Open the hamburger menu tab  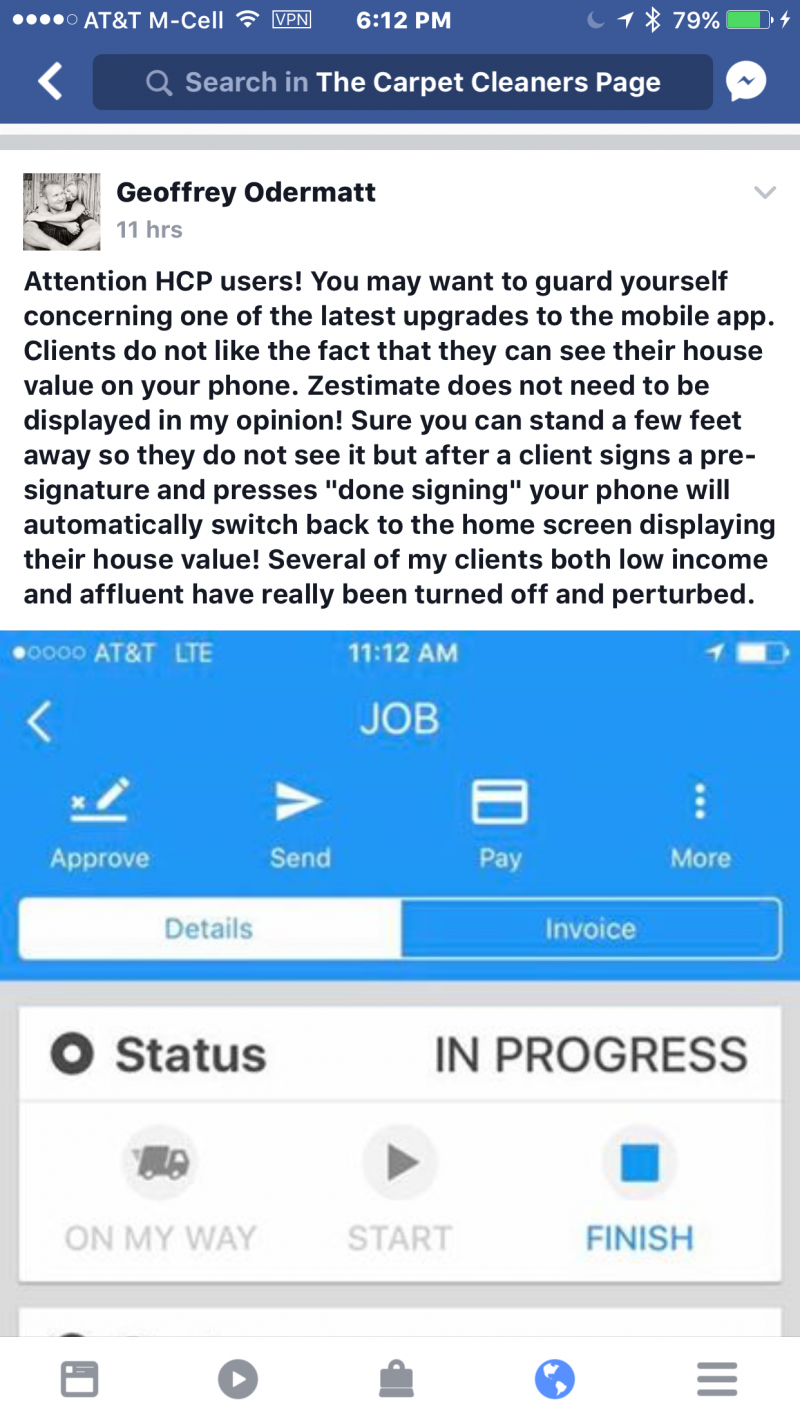pyautogui.click(x=716, y=1380)
